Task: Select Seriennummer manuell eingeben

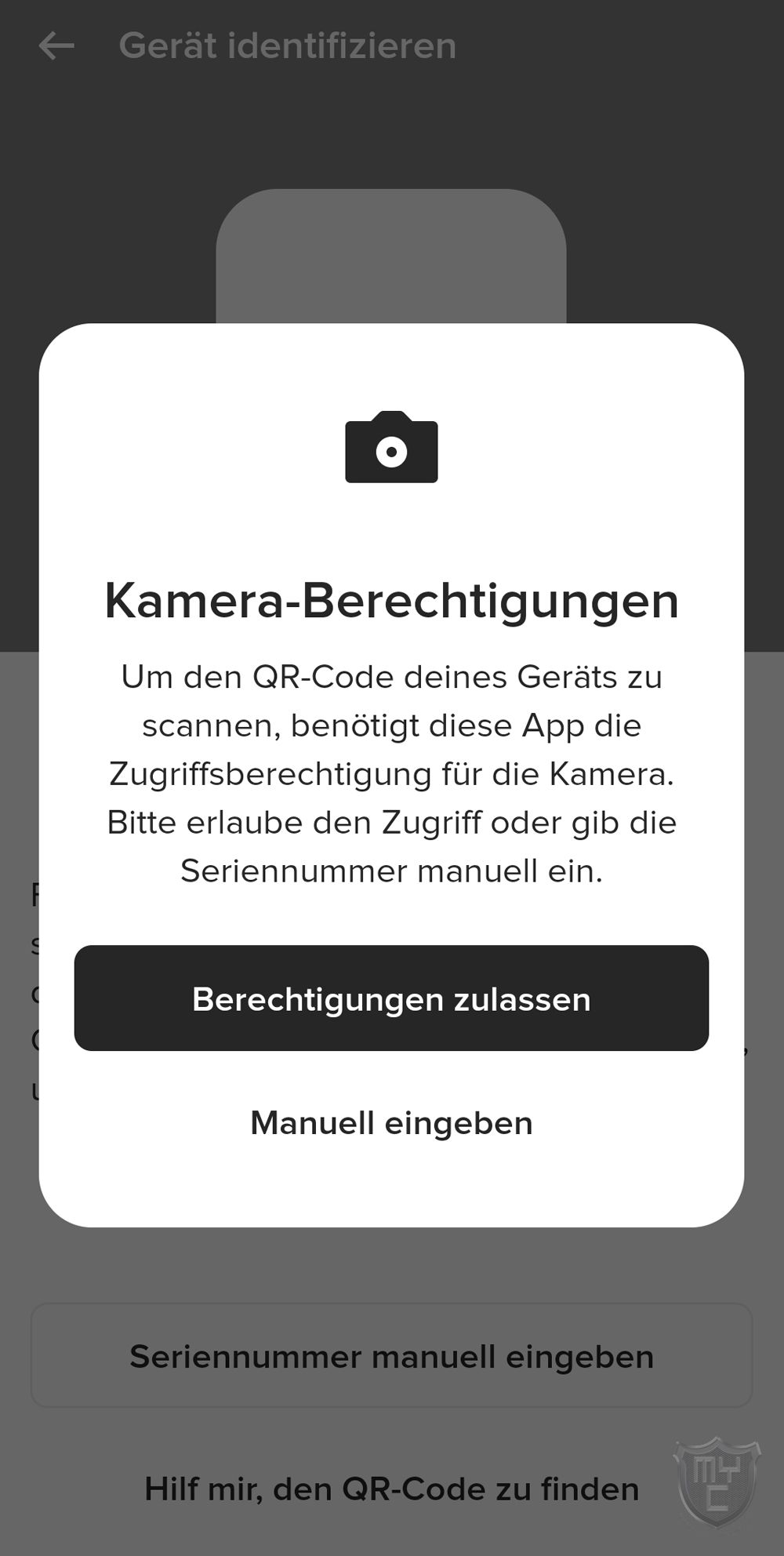Action: (391, 1356)
